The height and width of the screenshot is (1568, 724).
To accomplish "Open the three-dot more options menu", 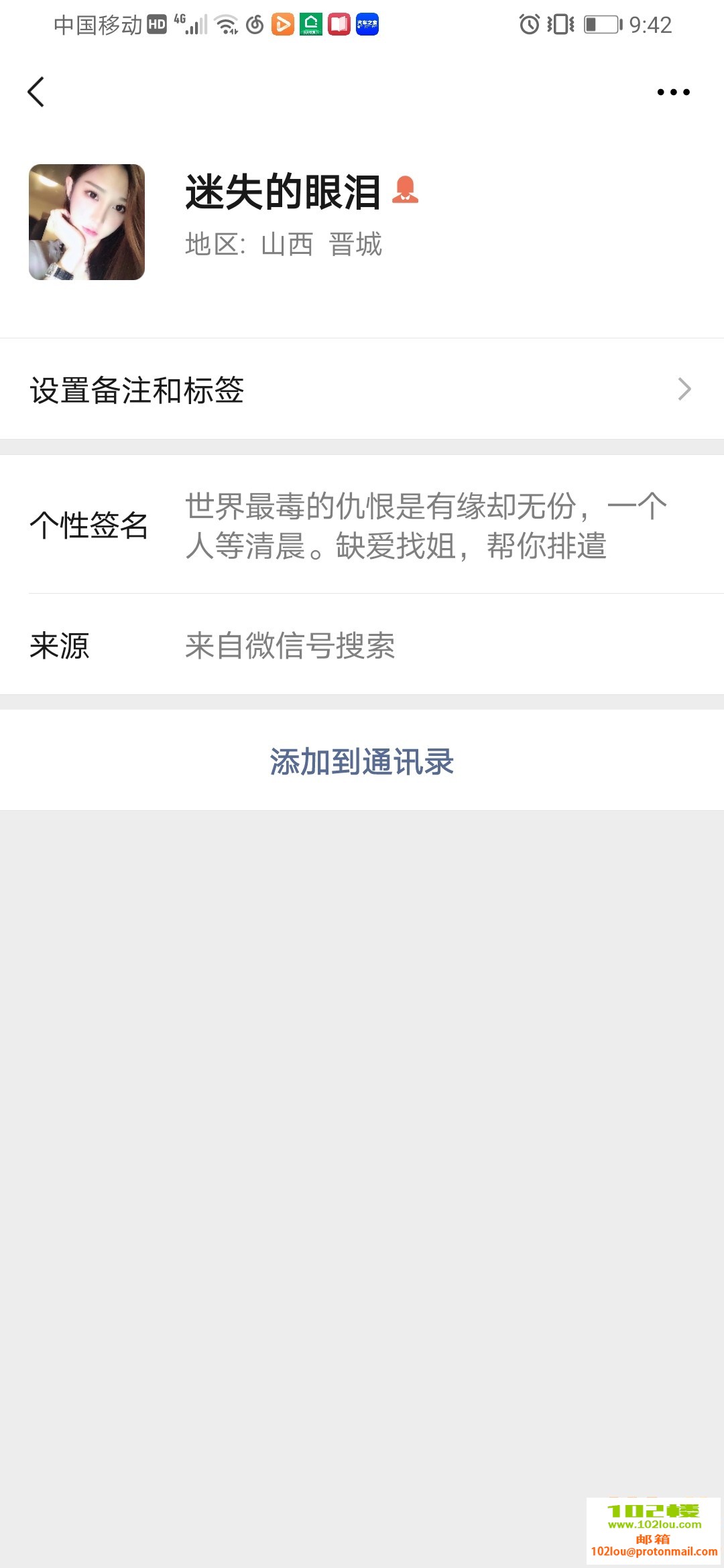I will [x=673, y=92].
